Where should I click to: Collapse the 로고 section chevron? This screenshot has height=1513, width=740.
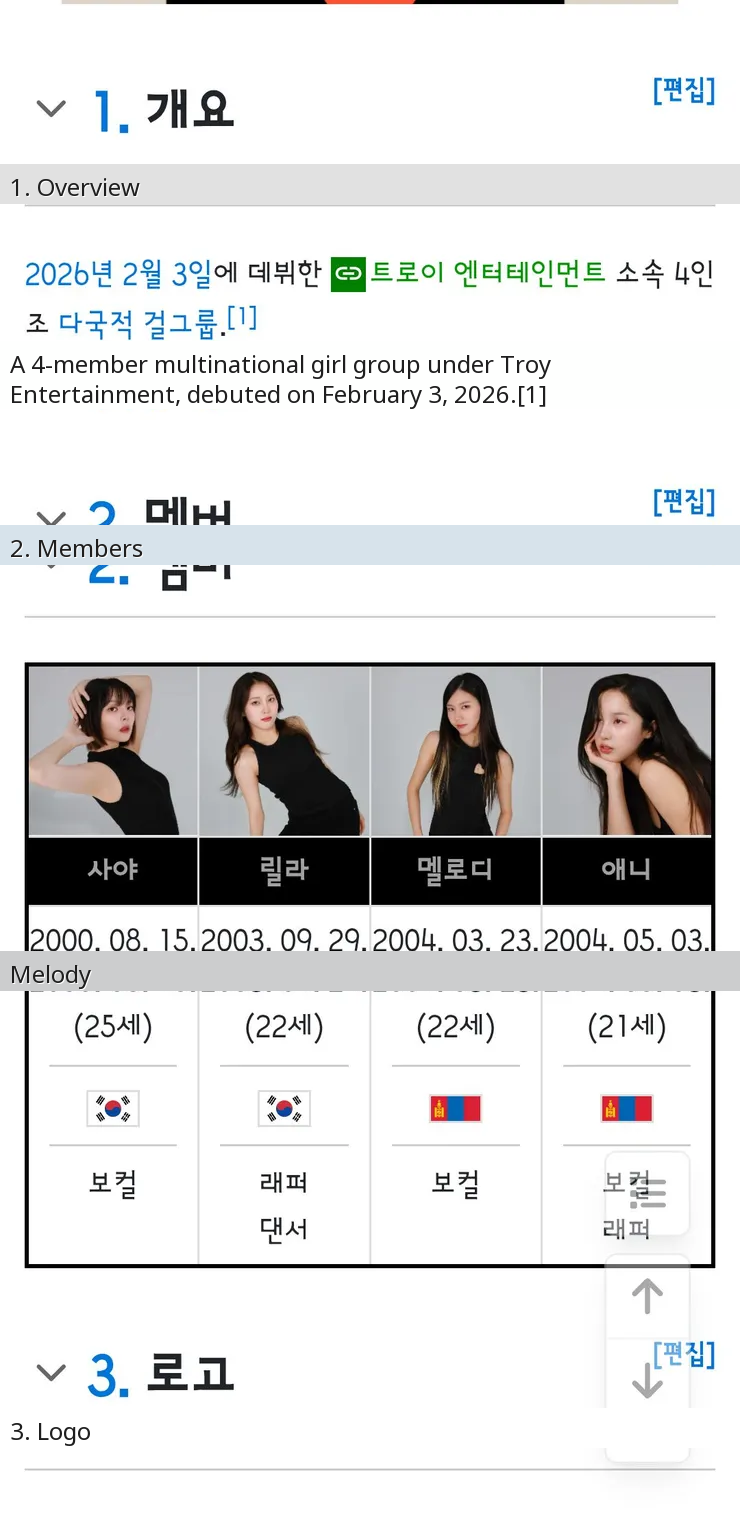point(51,1372)
